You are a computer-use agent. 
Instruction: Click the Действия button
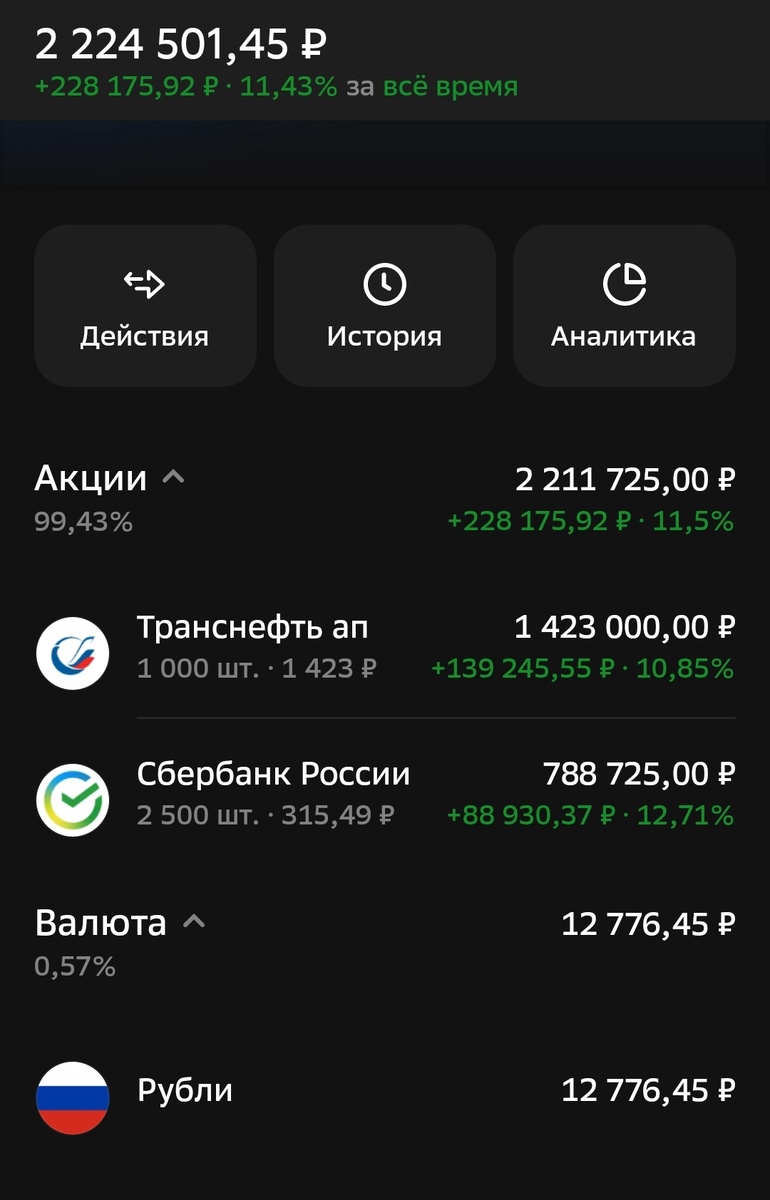144,305
